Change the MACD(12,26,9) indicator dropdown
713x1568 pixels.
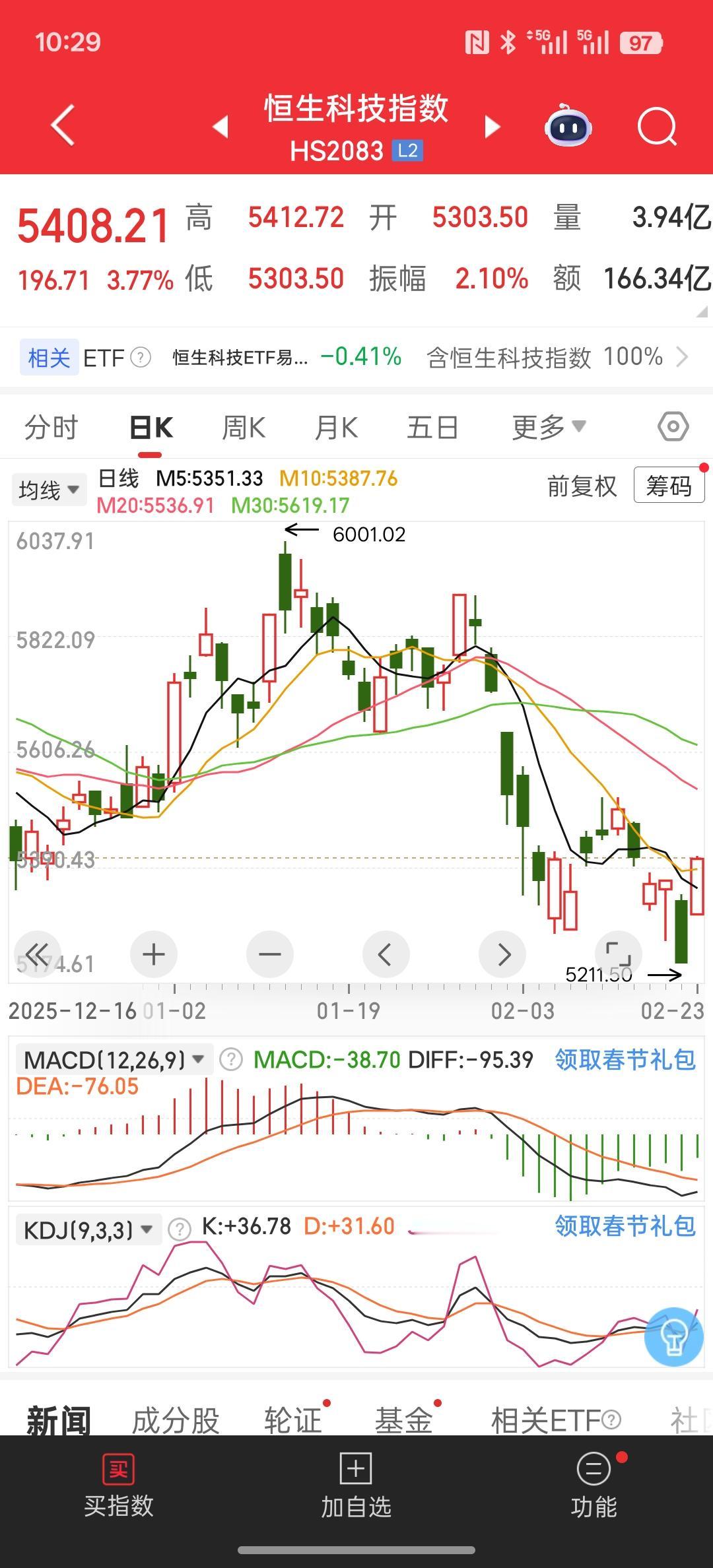[x=114, y=1060]
